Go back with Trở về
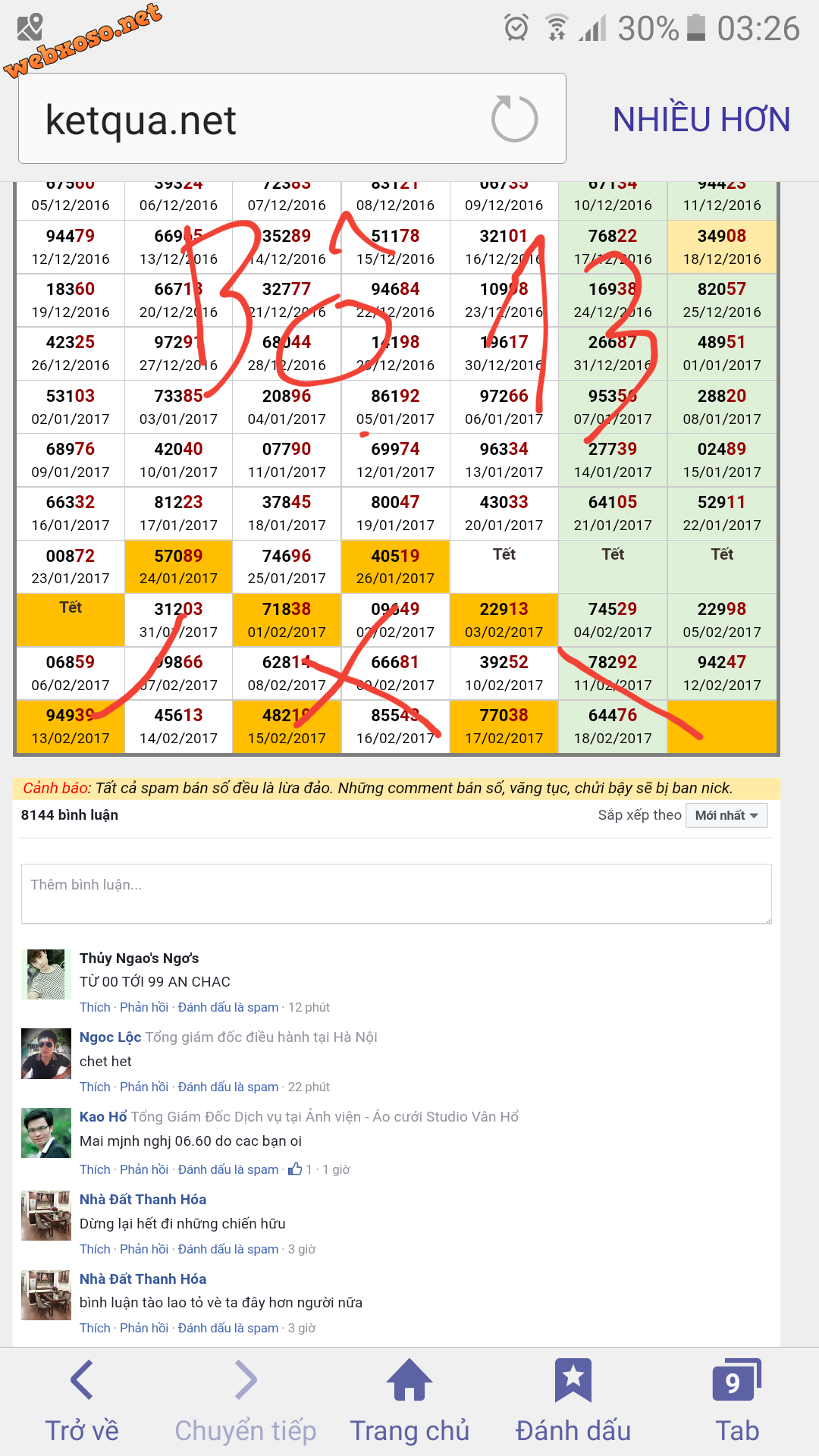Image resolution: width=819 pixels, height=1456 pixels. pos(82,1401)
